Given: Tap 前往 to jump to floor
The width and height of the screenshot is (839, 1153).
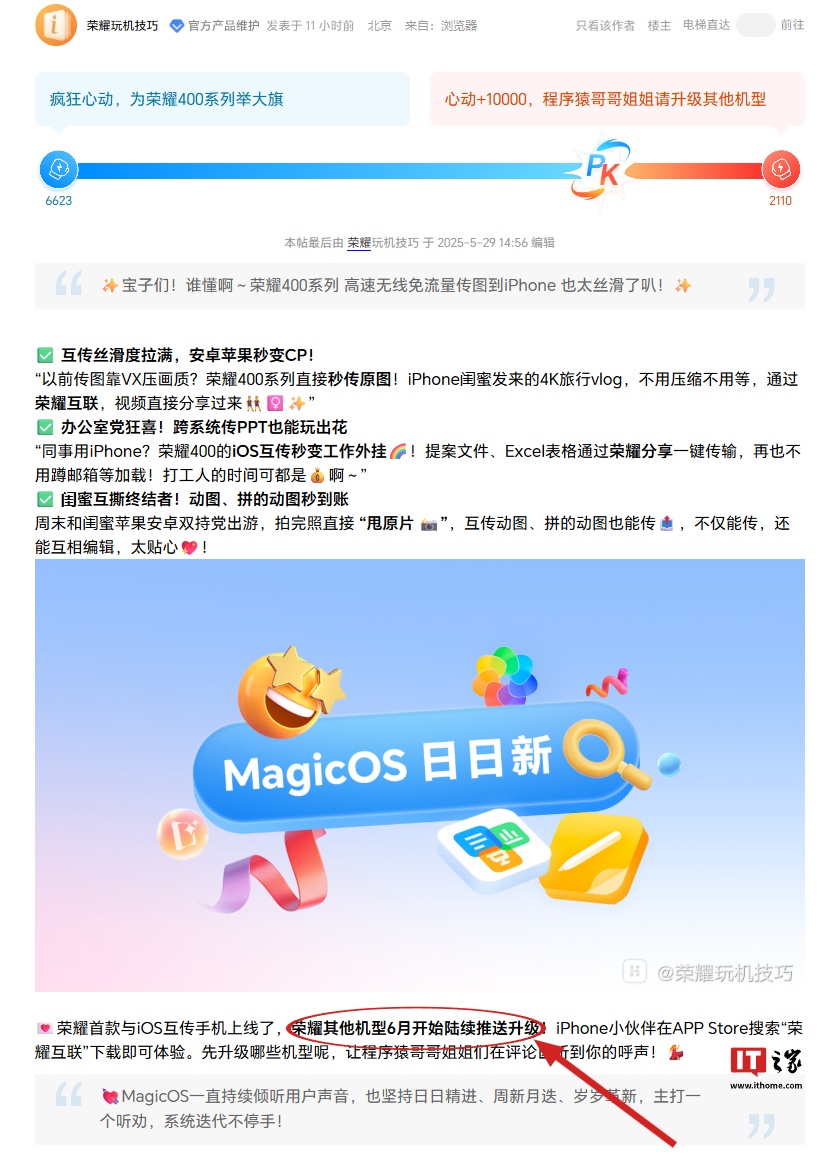Looking at the screenshot, I should point(792,25).
